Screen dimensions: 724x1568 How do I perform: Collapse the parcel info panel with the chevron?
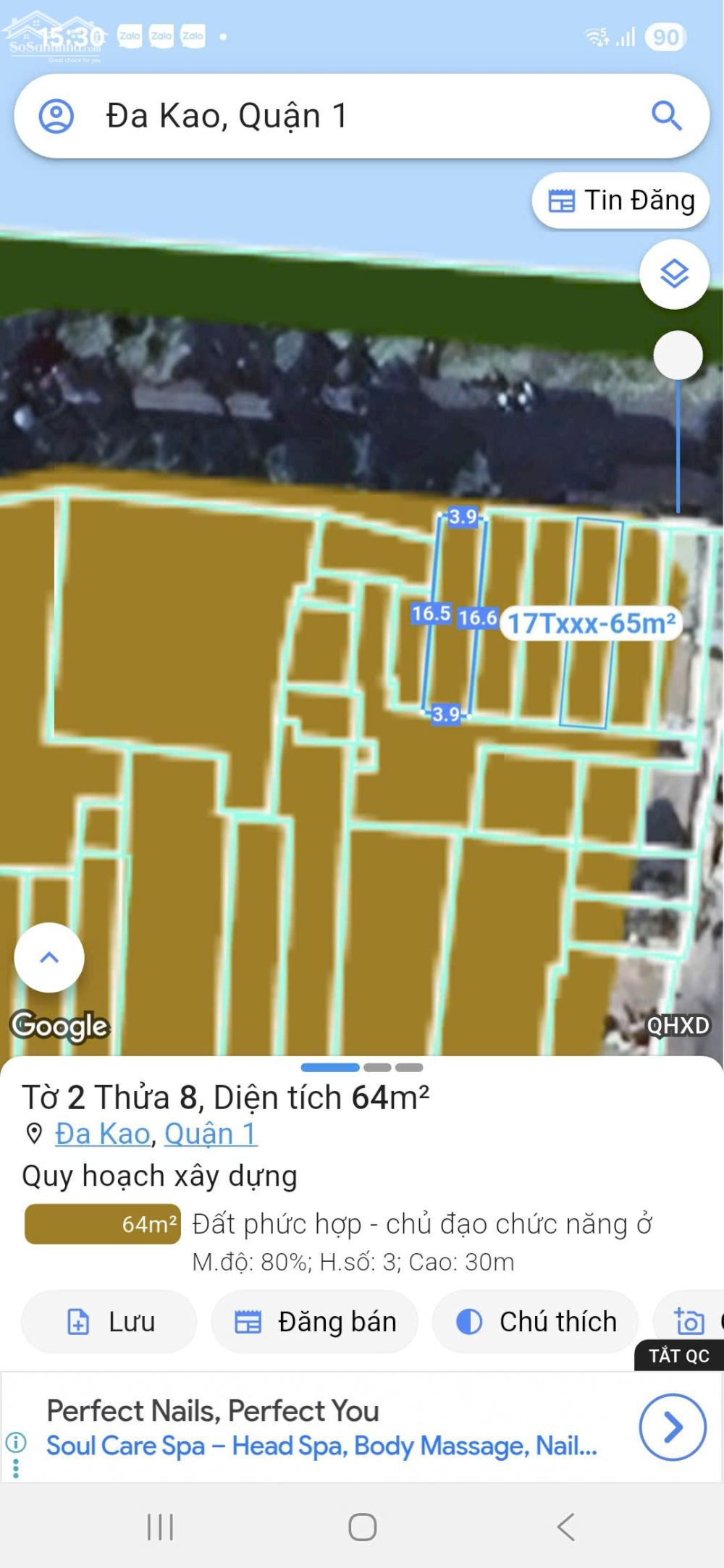(48, 957)
